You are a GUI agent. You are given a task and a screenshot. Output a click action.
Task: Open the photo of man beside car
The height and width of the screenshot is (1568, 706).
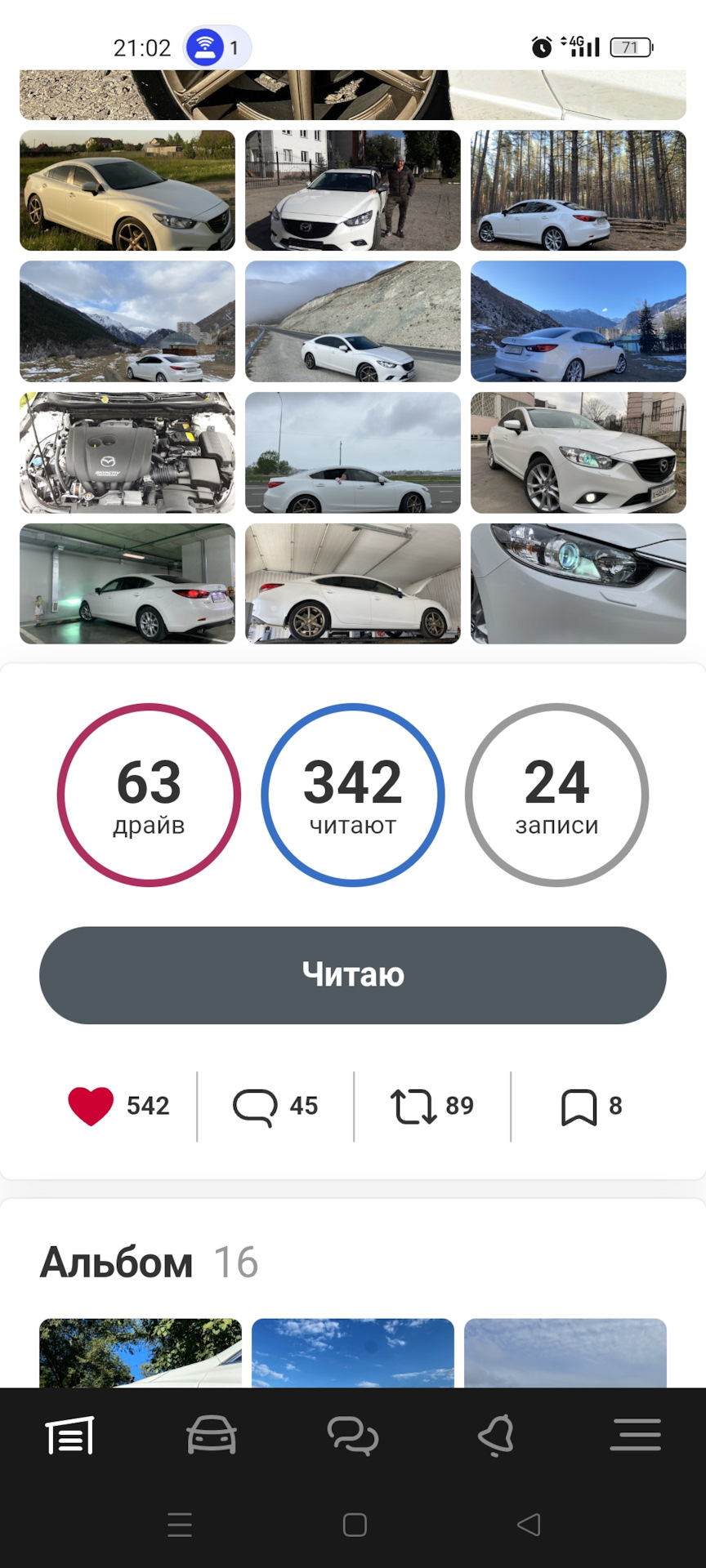click(353, 190)
